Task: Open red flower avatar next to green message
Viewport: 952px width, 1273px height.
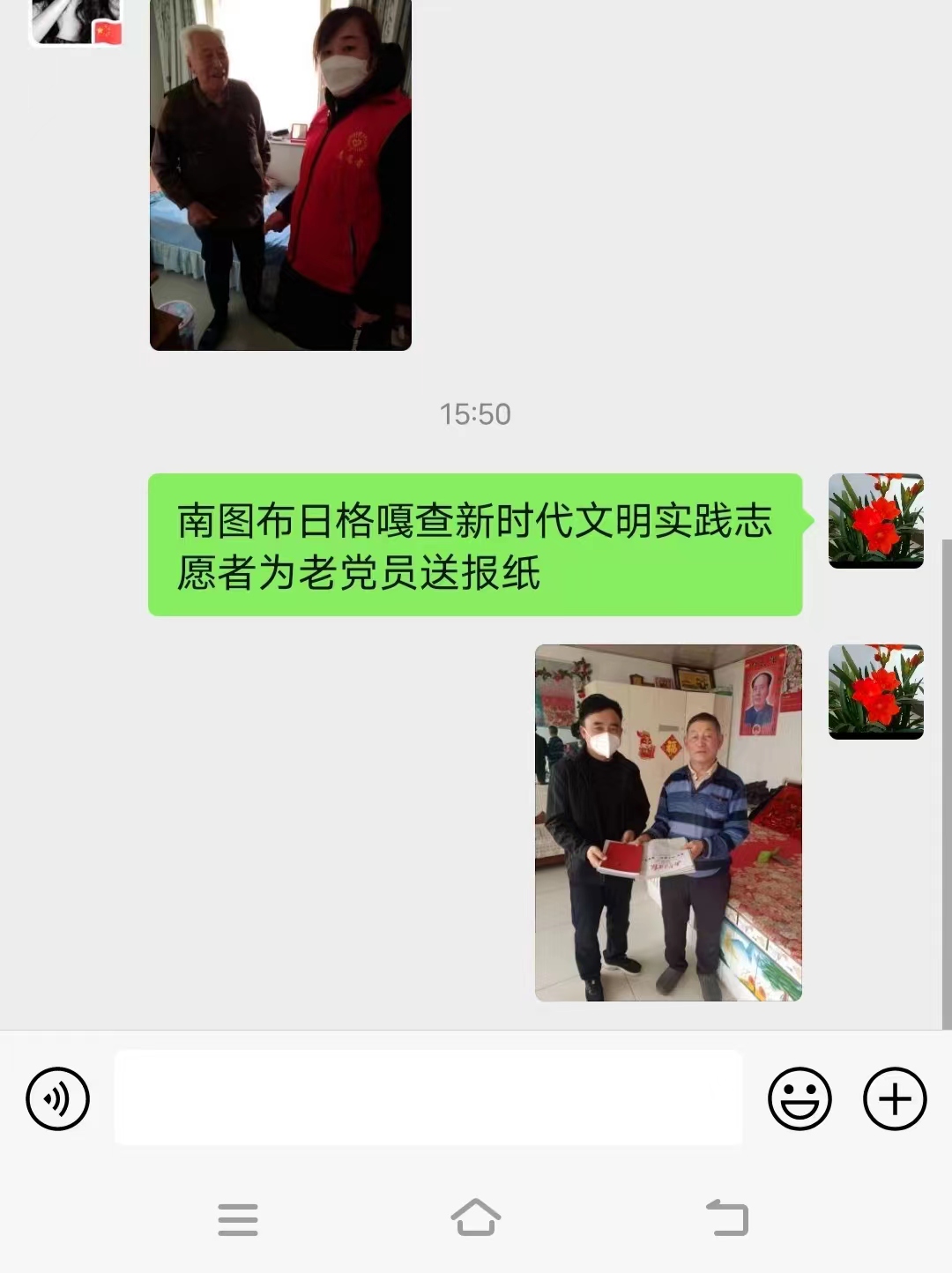Action: (x=875, y=520)
